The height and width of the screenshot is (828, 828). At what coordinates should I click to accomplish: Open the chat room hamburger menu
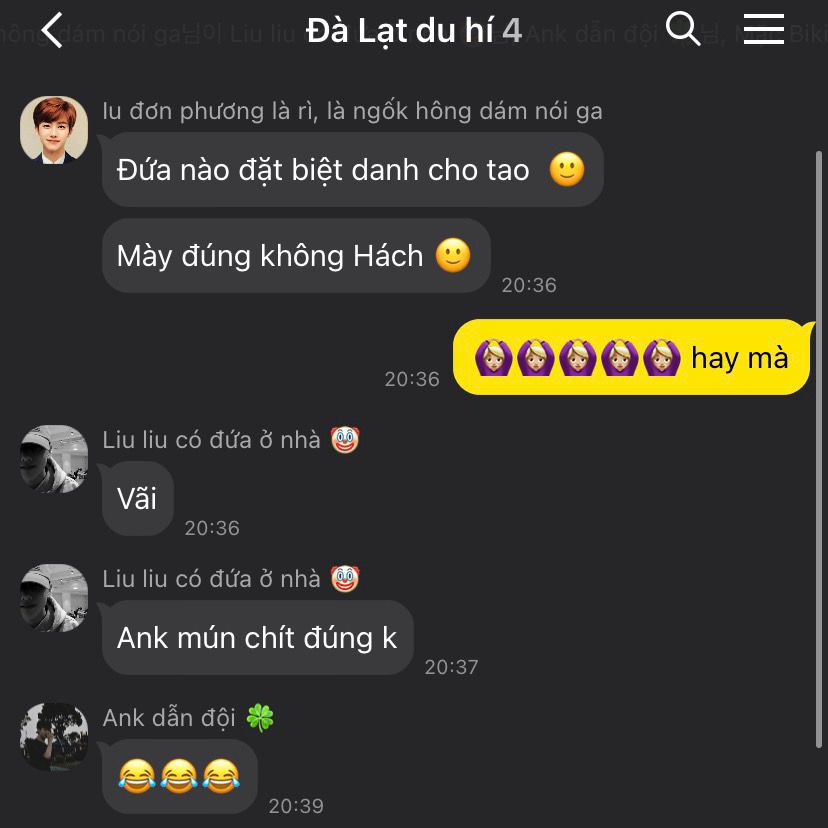[763, 29]
